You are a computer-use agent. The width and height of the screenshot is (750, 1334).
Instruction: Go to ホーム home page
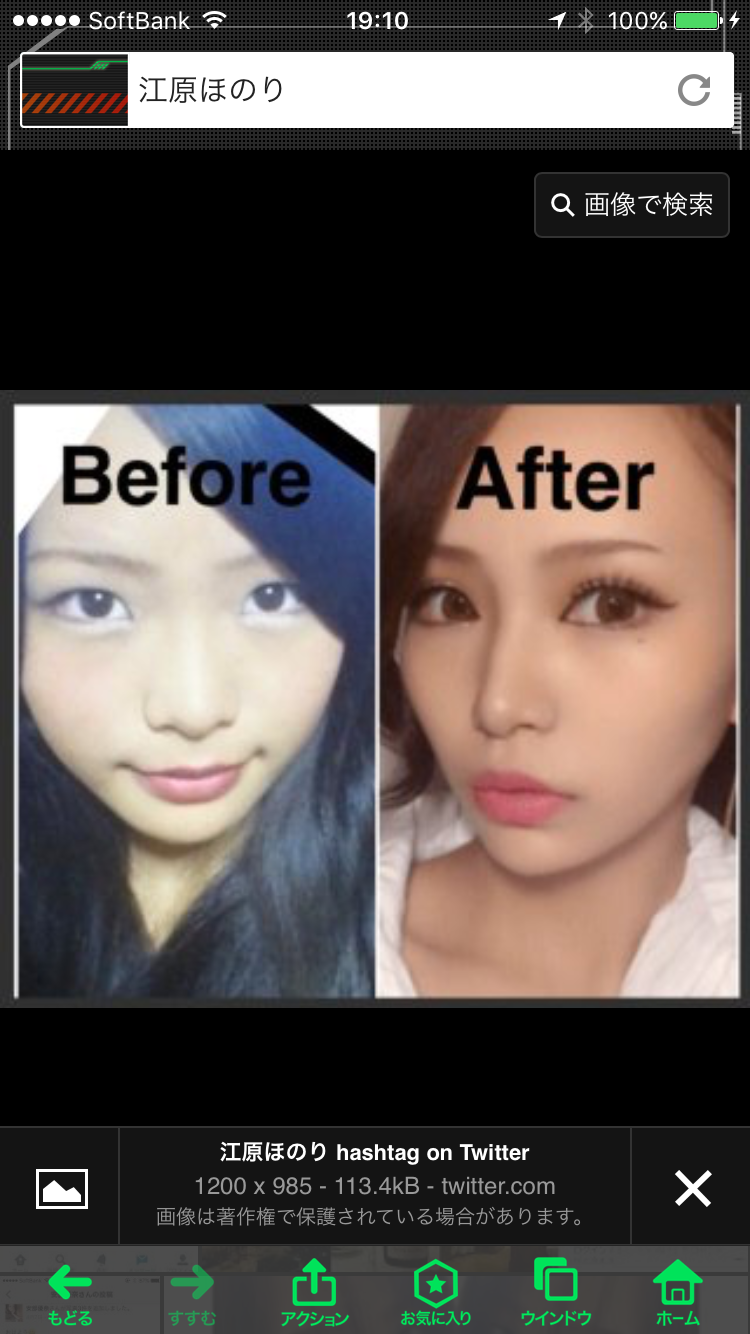pos(678,1293)
